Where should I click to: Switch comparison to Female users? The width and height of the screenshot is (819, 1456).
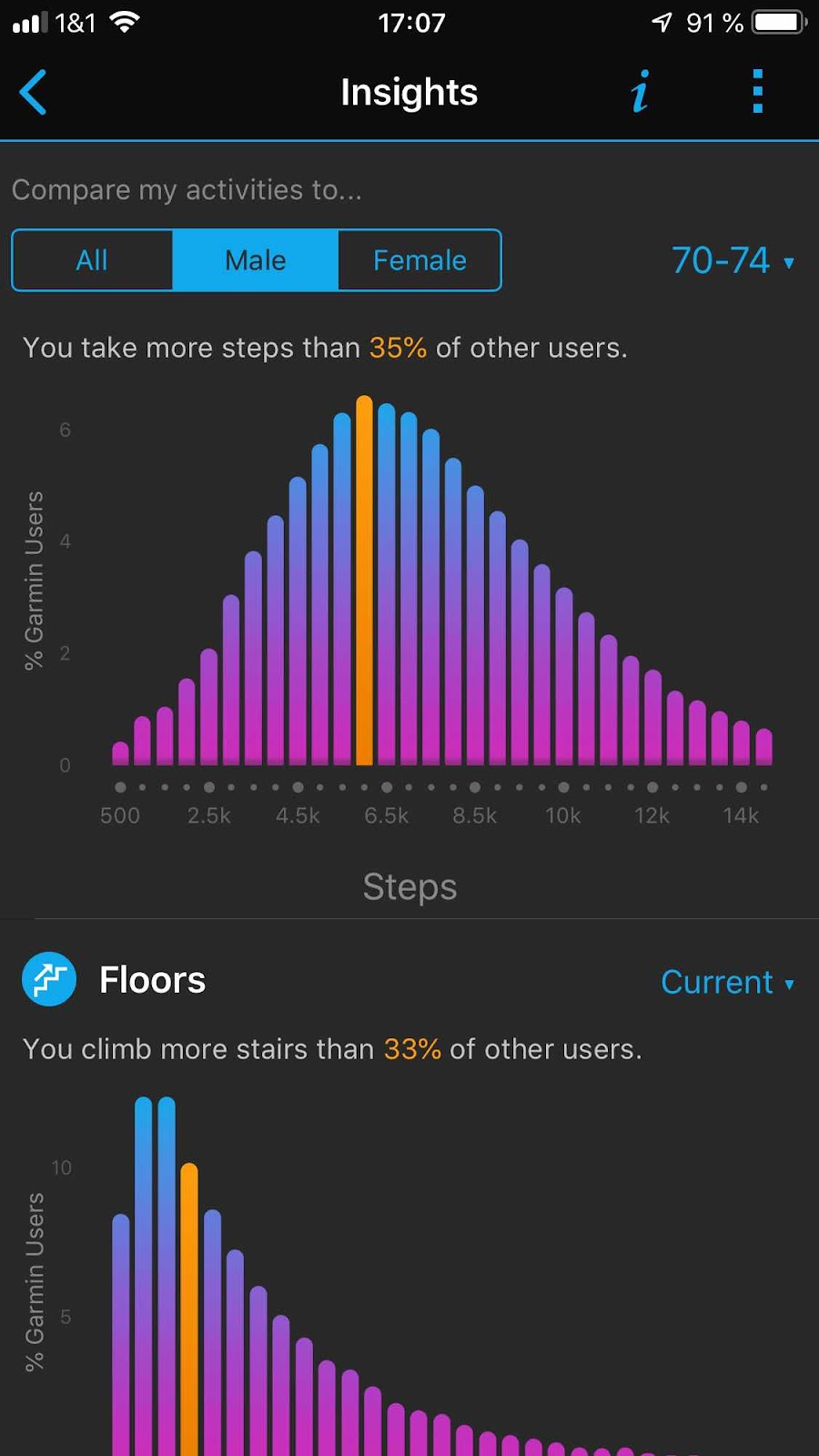pos(420,260)
